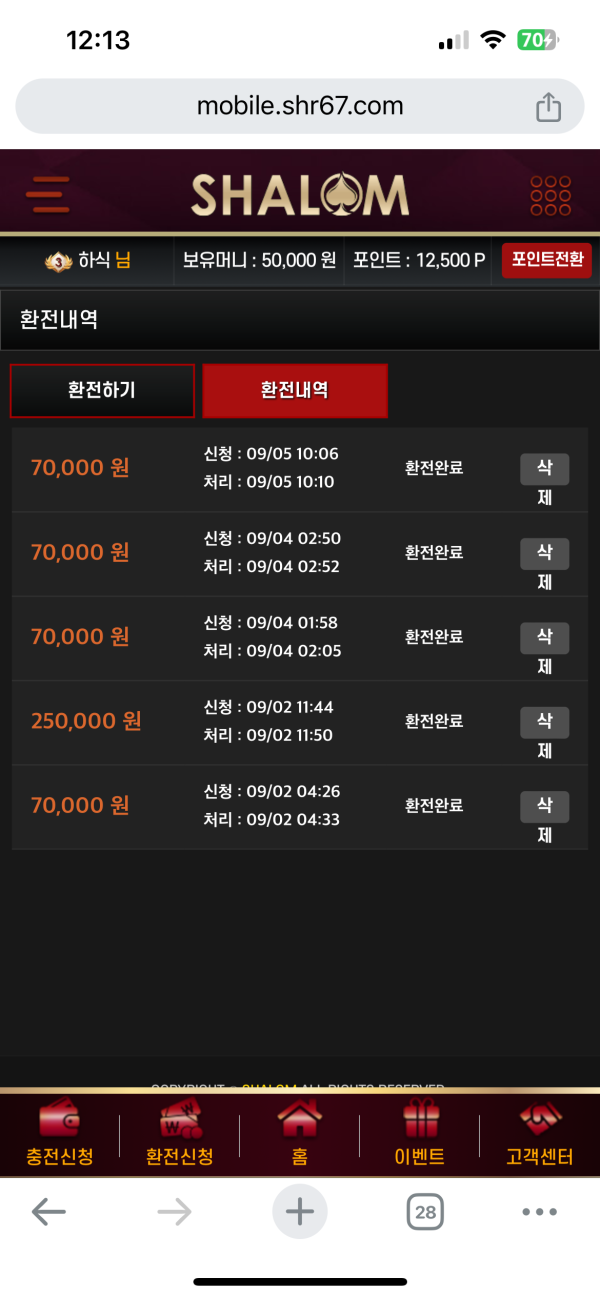Tap the SHALOM logo header
600x1298 pixels.
pyautogui.click(x=300, y=195)
